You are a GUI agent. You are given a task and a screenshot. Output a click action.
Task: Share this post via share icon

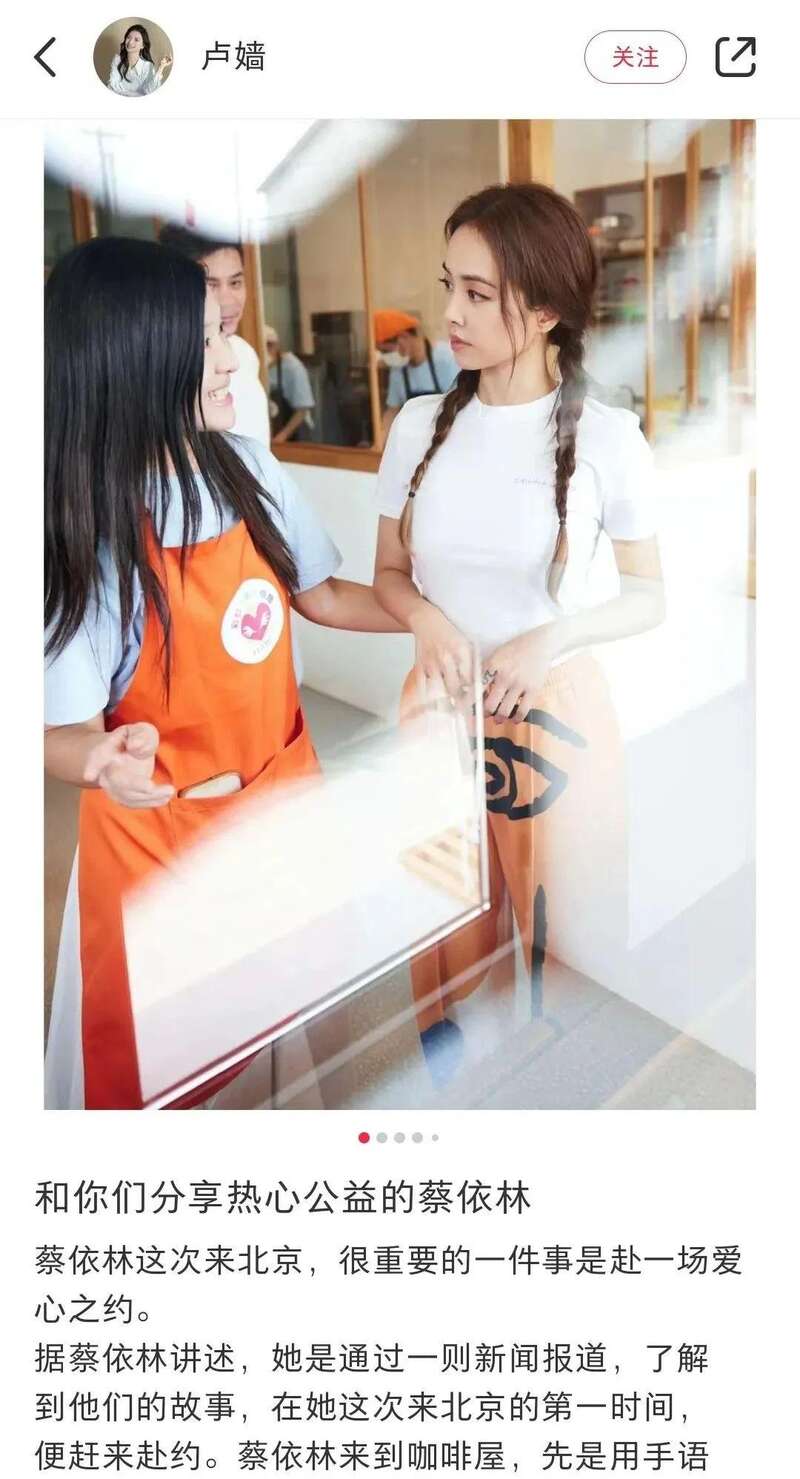(x=735, y=57)
